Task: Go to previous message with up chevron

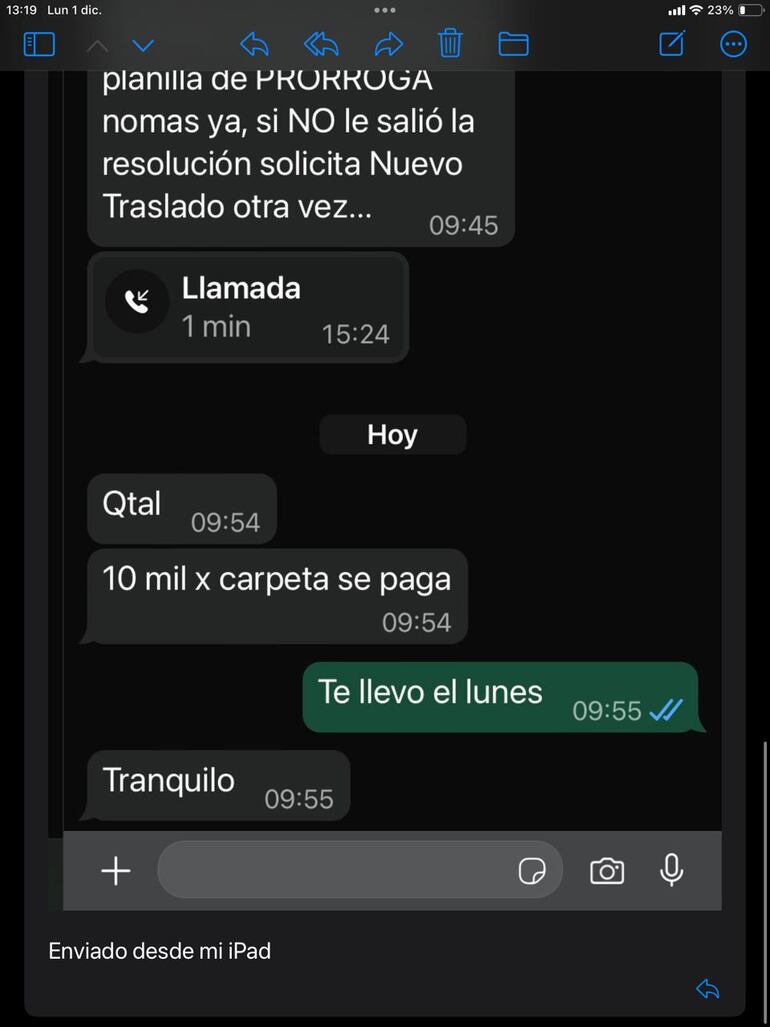Action: pos(97,44)
